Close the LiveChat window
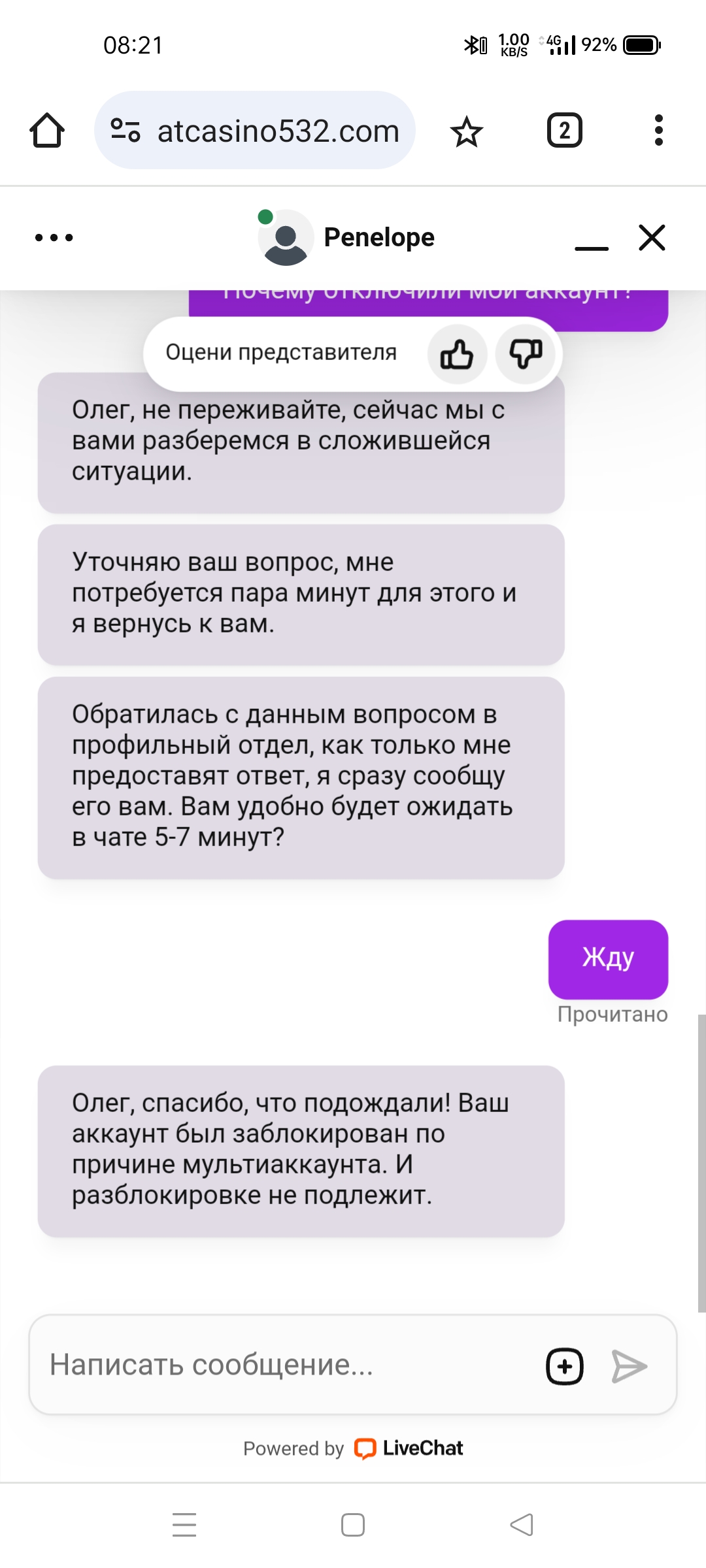Image resolution: width=706 pixels, height=1568 pixels. 652,238
